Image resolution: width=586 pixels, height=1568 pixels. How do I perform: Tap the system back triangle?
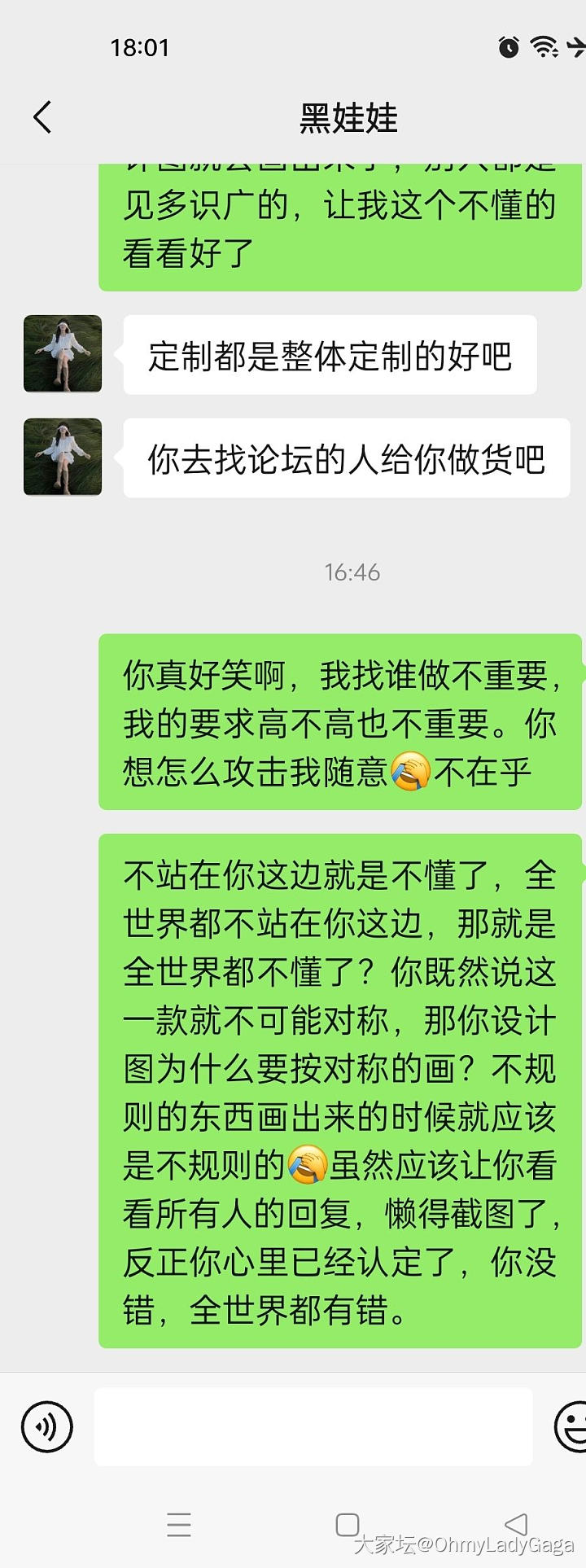click(516, 1524)
